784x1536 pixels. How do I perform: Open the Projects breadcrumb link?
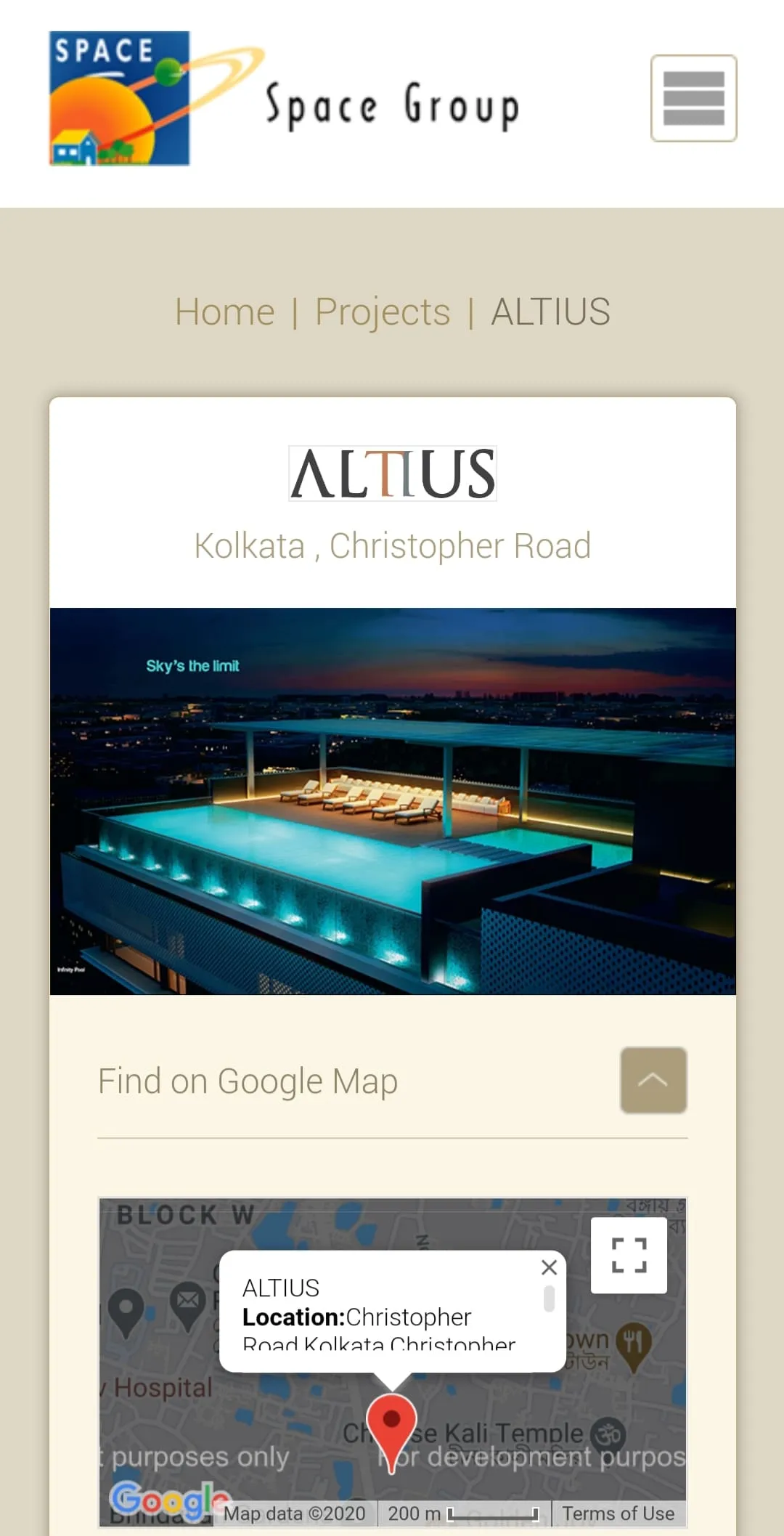[383, 312]
